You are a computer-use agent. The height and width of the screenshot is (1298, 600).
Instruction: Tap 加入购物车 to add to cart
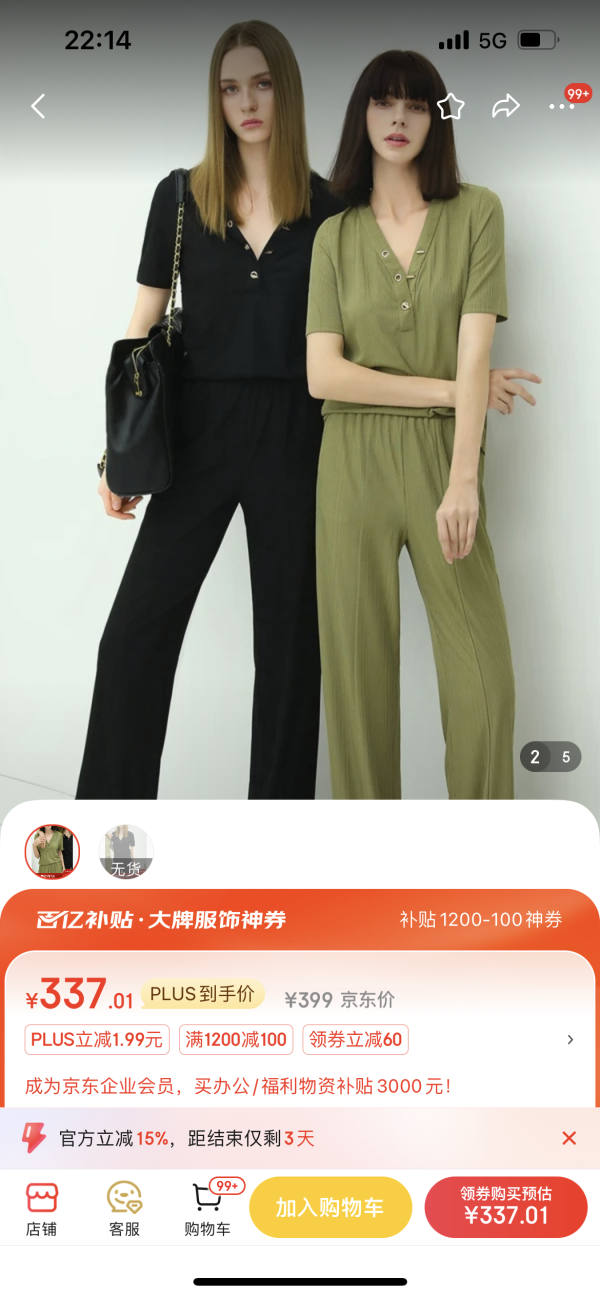[x=330, y=1208]
